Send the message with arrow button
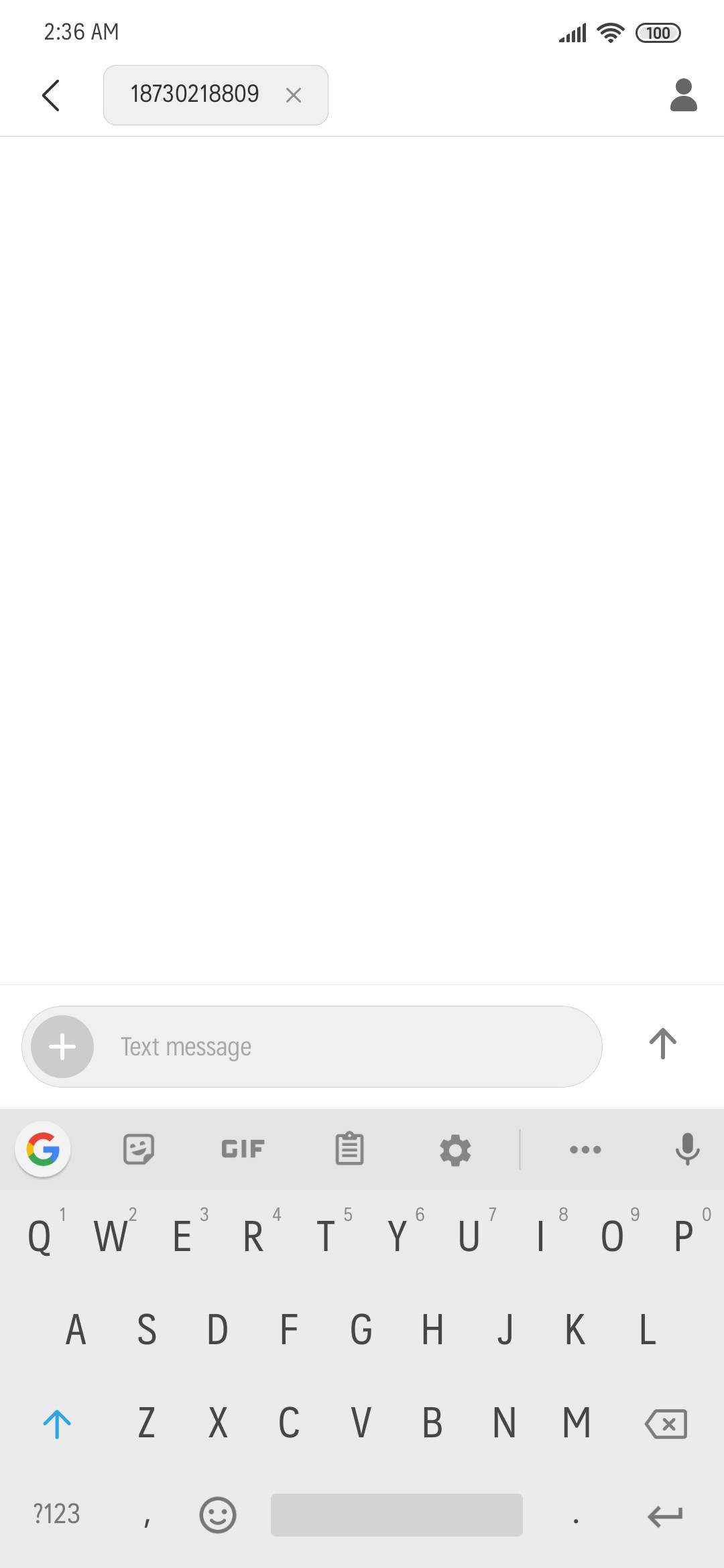The width and height of the screenshot is (724, 1568). (x=663, y=1044)
